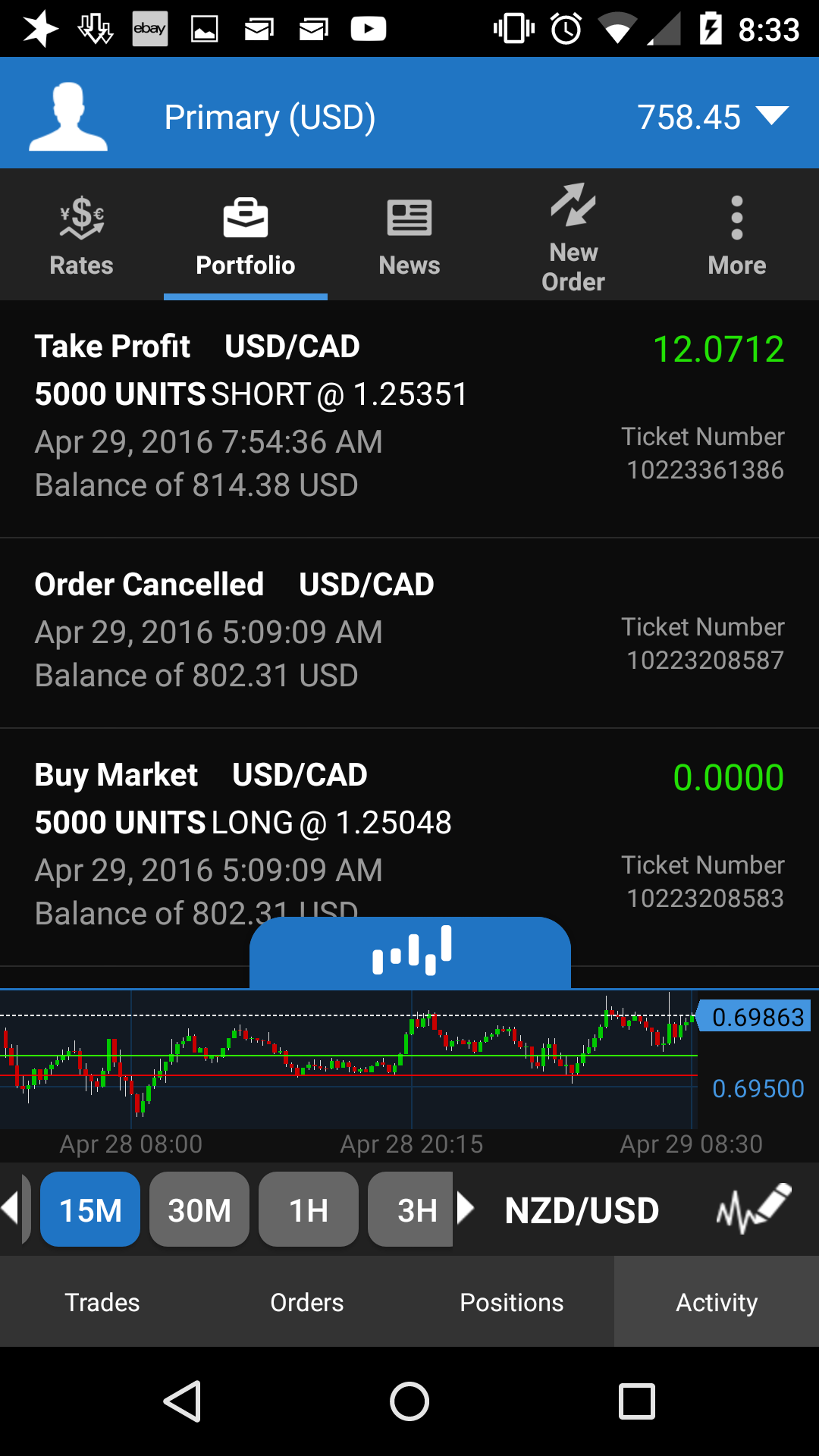Change the NZD/USD chart instrument
The width and height of the screenshot is (819, 1456).
tap(582, 1210)
